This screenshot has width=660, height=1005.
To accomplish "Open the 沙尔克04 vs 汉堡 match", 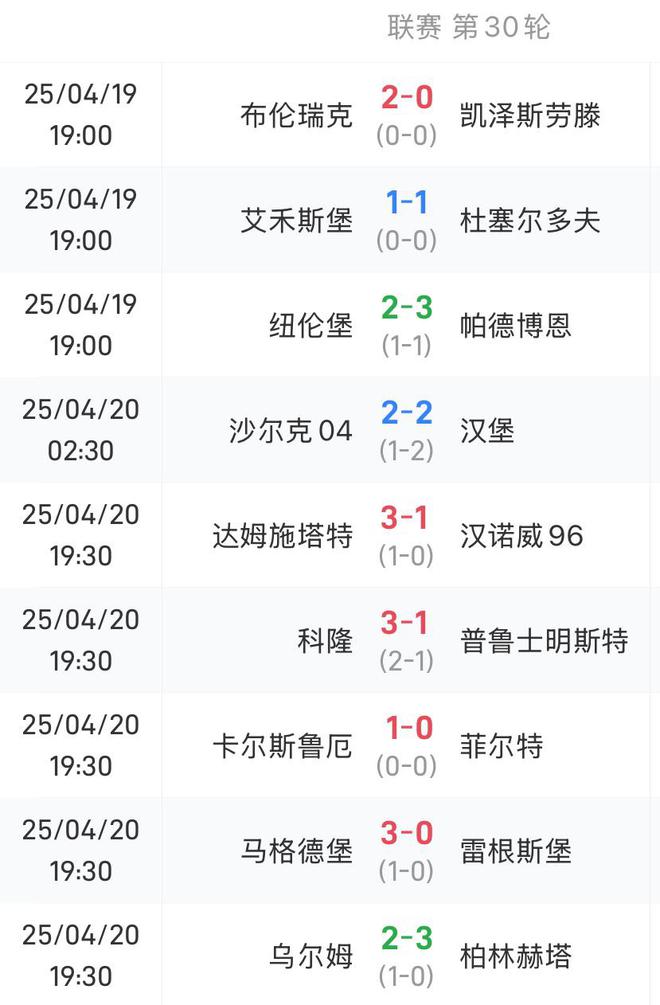I will 407,430.
